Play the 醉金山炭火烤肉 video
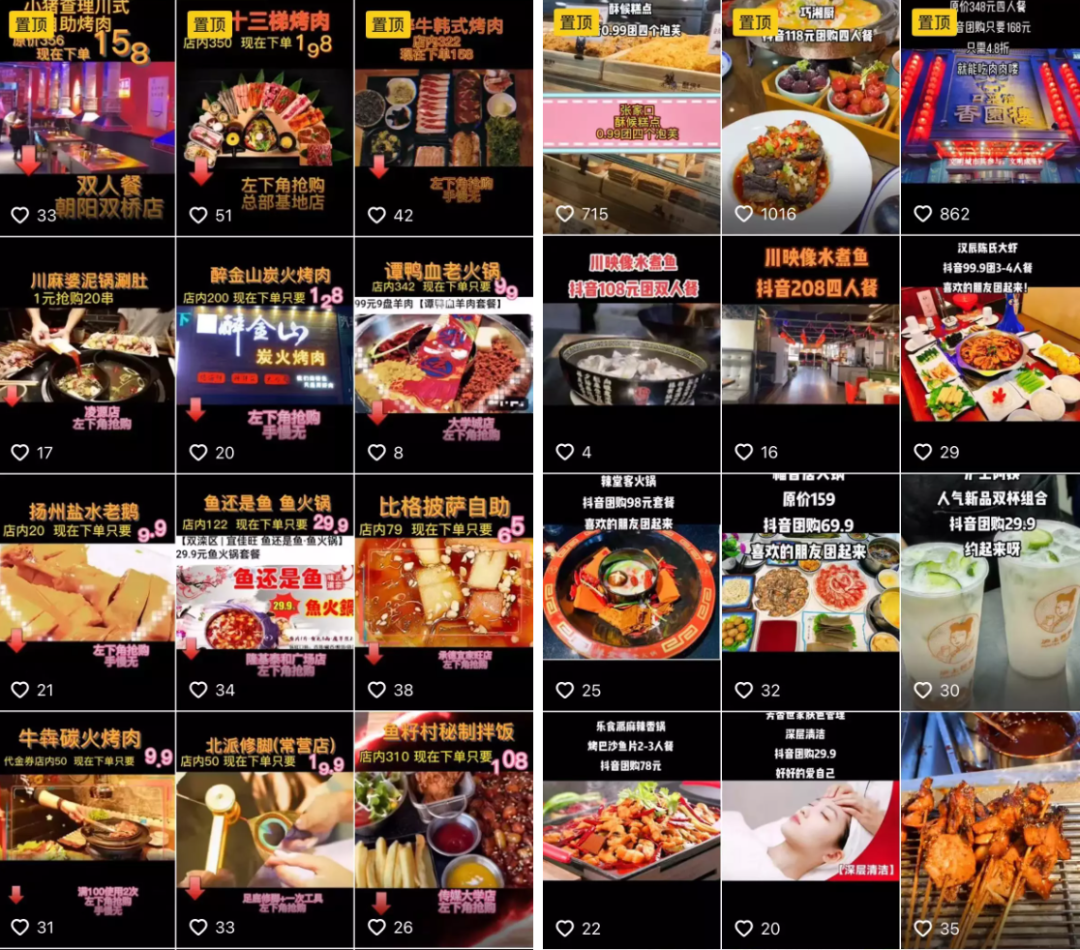This screenshot has height=950, width=1080. click(264, 355)
